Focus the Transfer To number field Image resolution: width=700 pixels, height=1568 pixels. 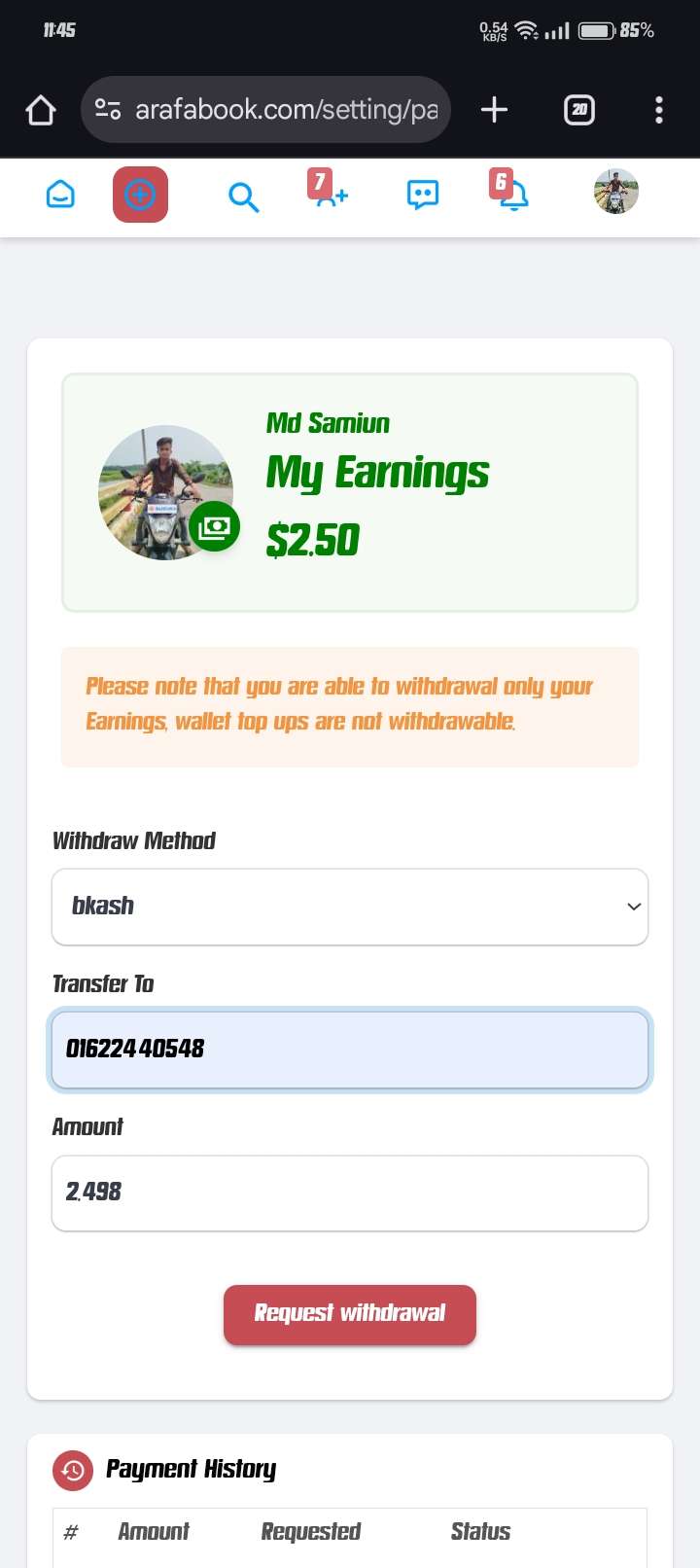coord(350,1050)
